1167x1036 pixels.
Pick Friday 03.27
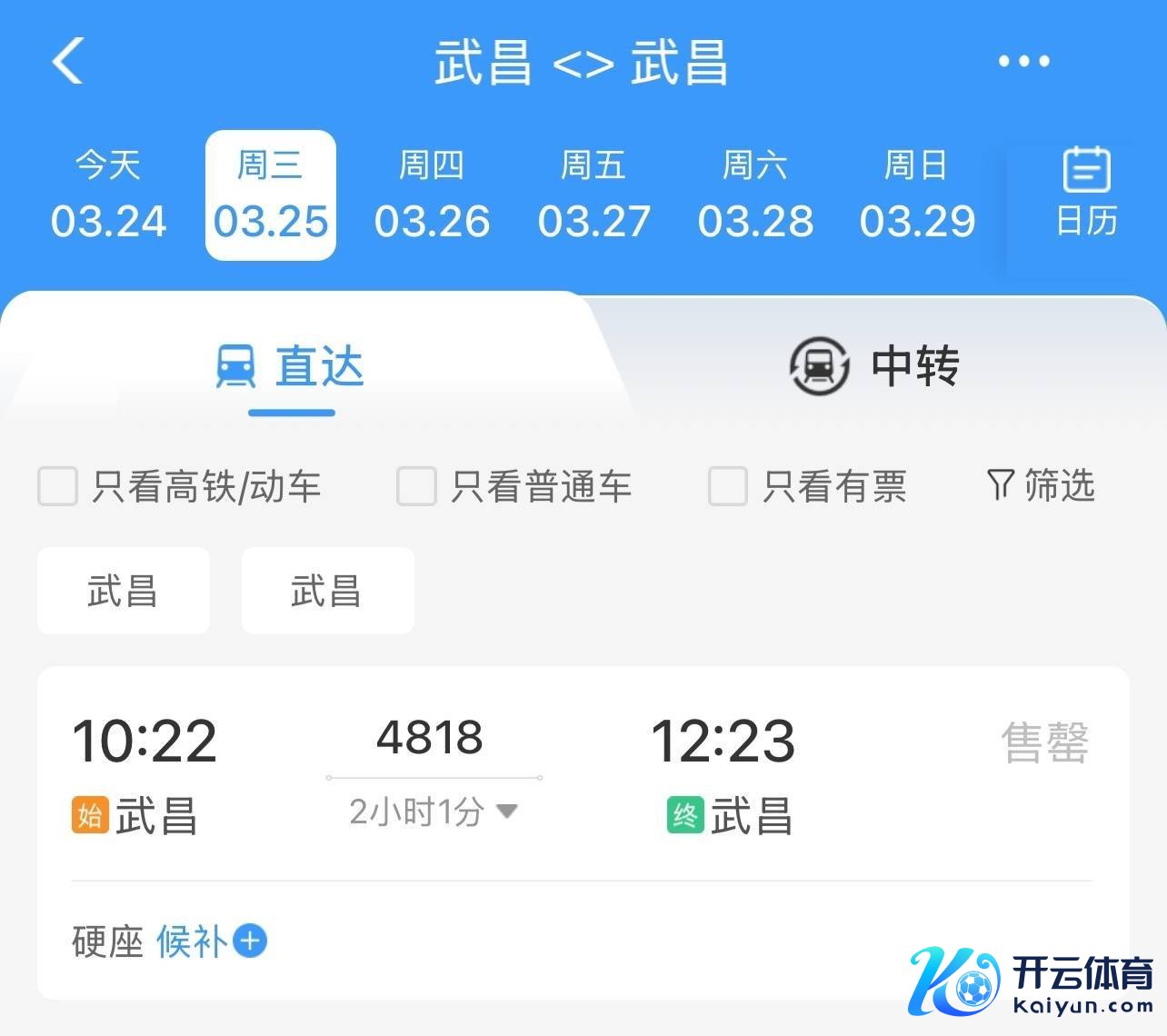593,195
